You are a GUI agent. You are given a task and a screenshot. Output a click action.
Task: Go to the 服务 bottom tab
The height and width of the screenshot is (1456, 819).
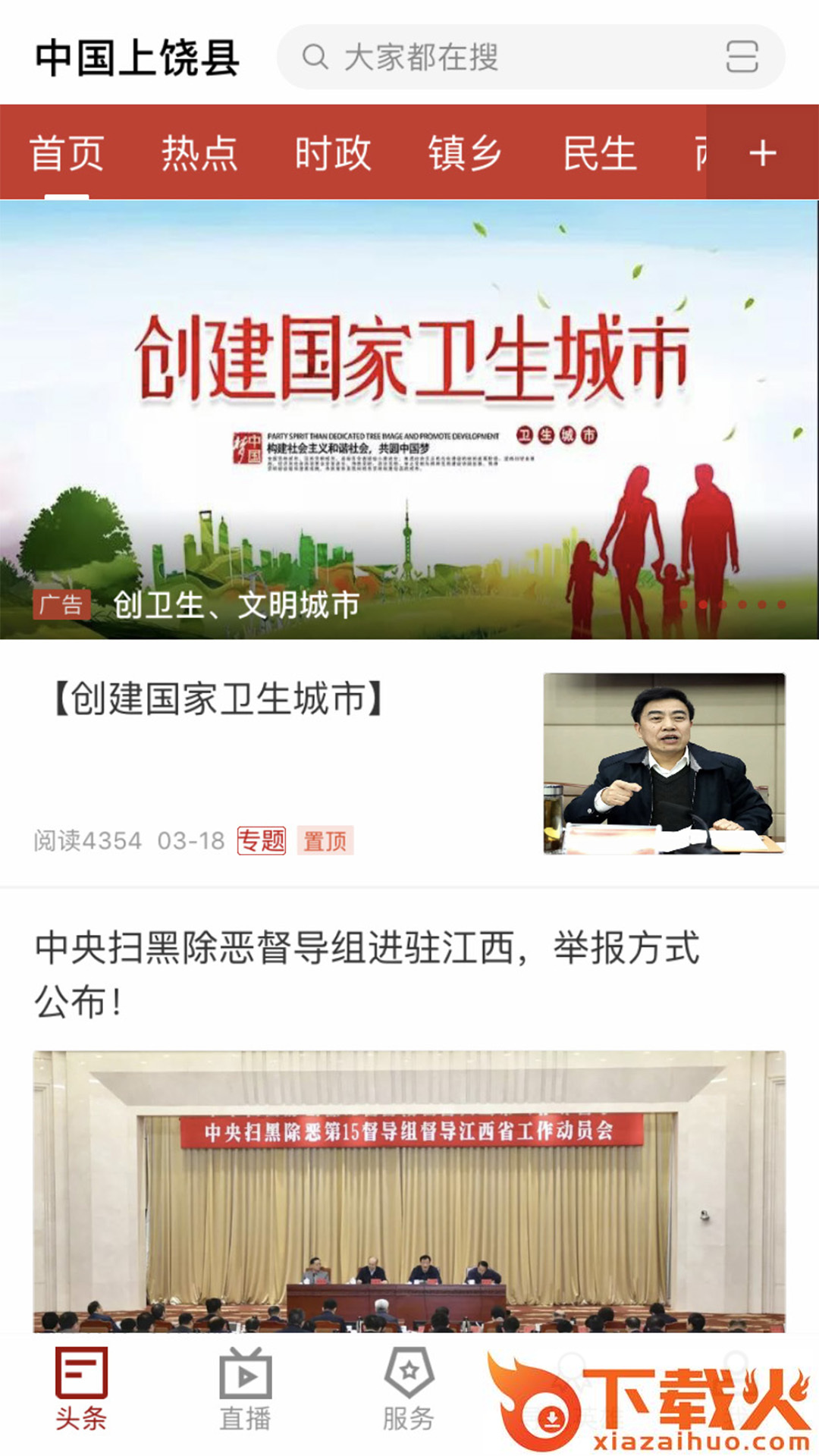click(409, 1389)
